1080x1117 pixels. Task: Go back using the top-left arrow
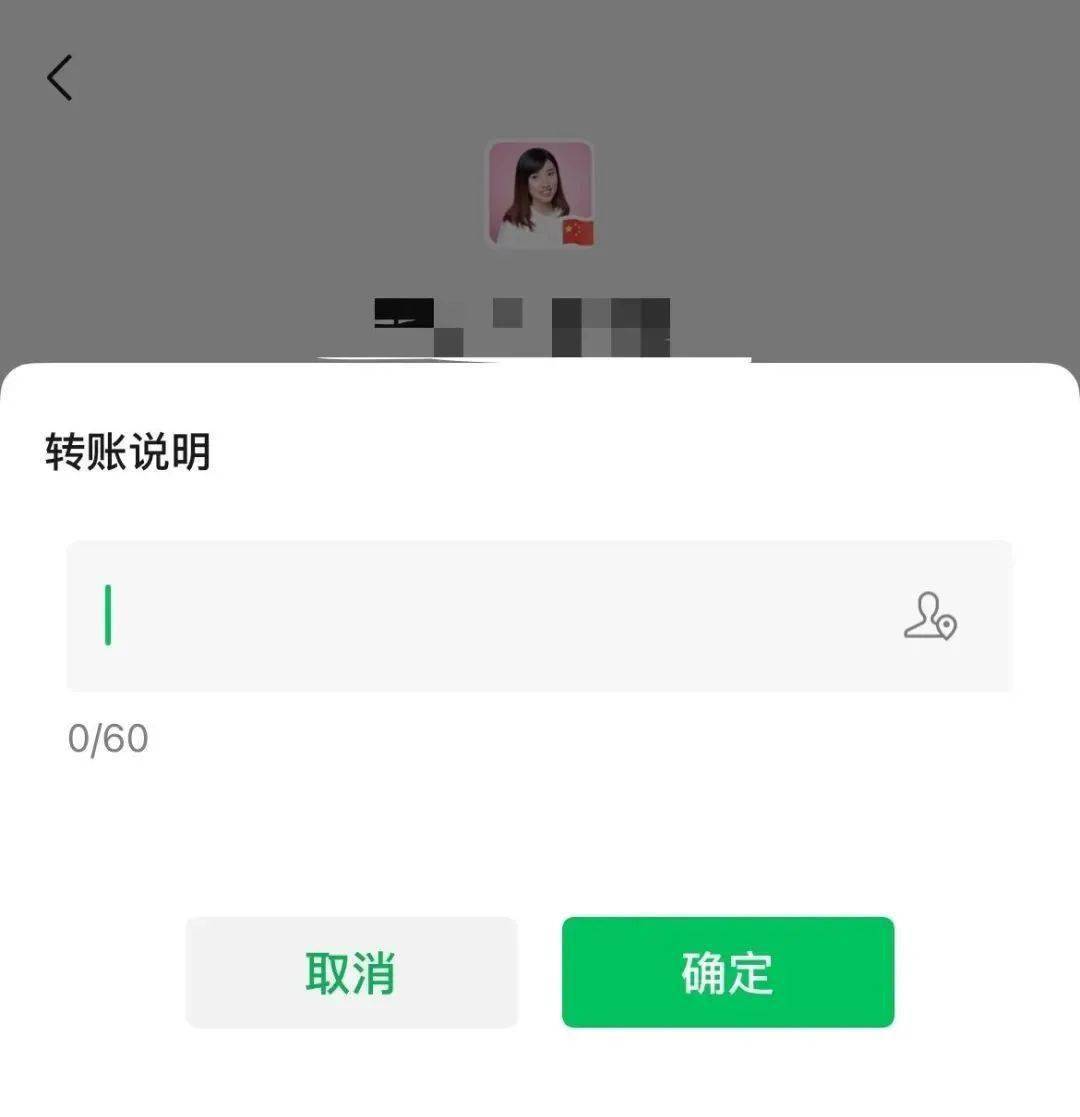[60, 78]
